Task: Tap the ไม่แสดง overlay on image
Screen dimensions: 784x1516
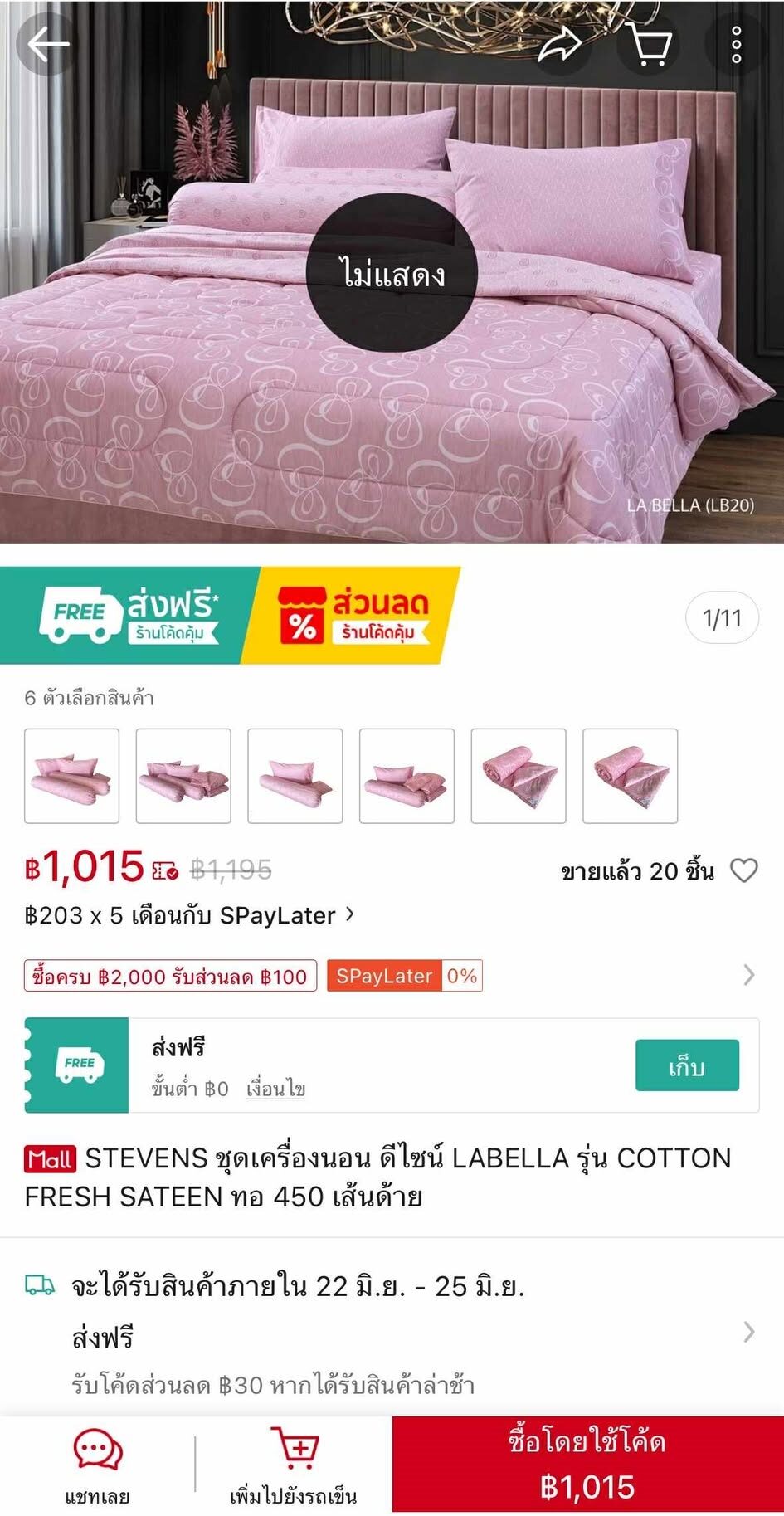Action: point(392,275)
